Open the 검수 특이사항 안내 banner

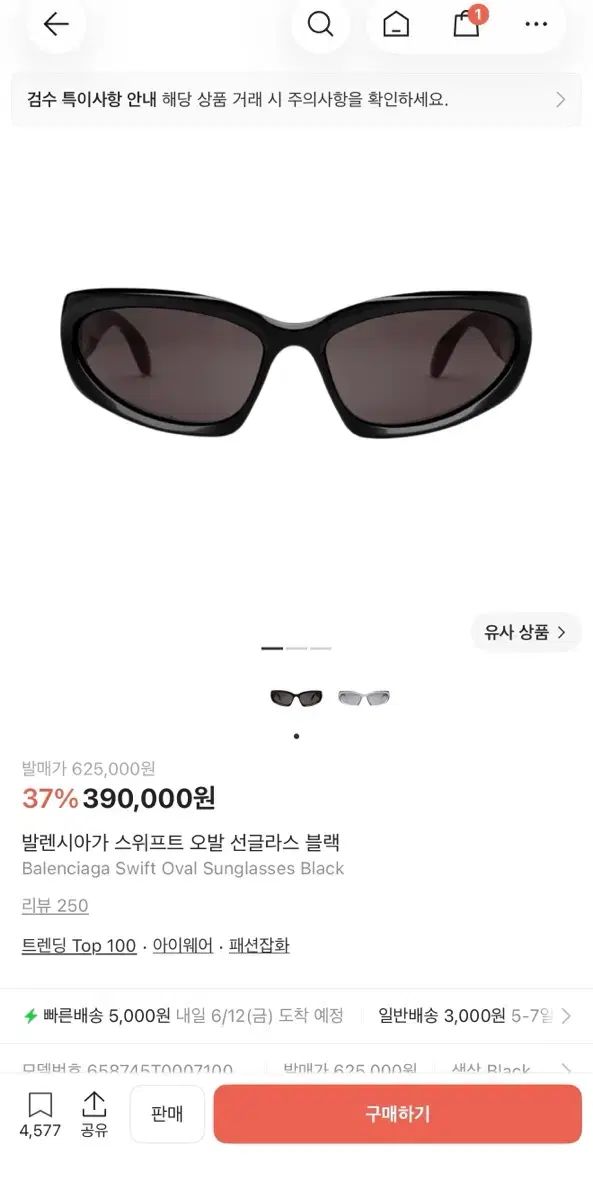[296, 99]
